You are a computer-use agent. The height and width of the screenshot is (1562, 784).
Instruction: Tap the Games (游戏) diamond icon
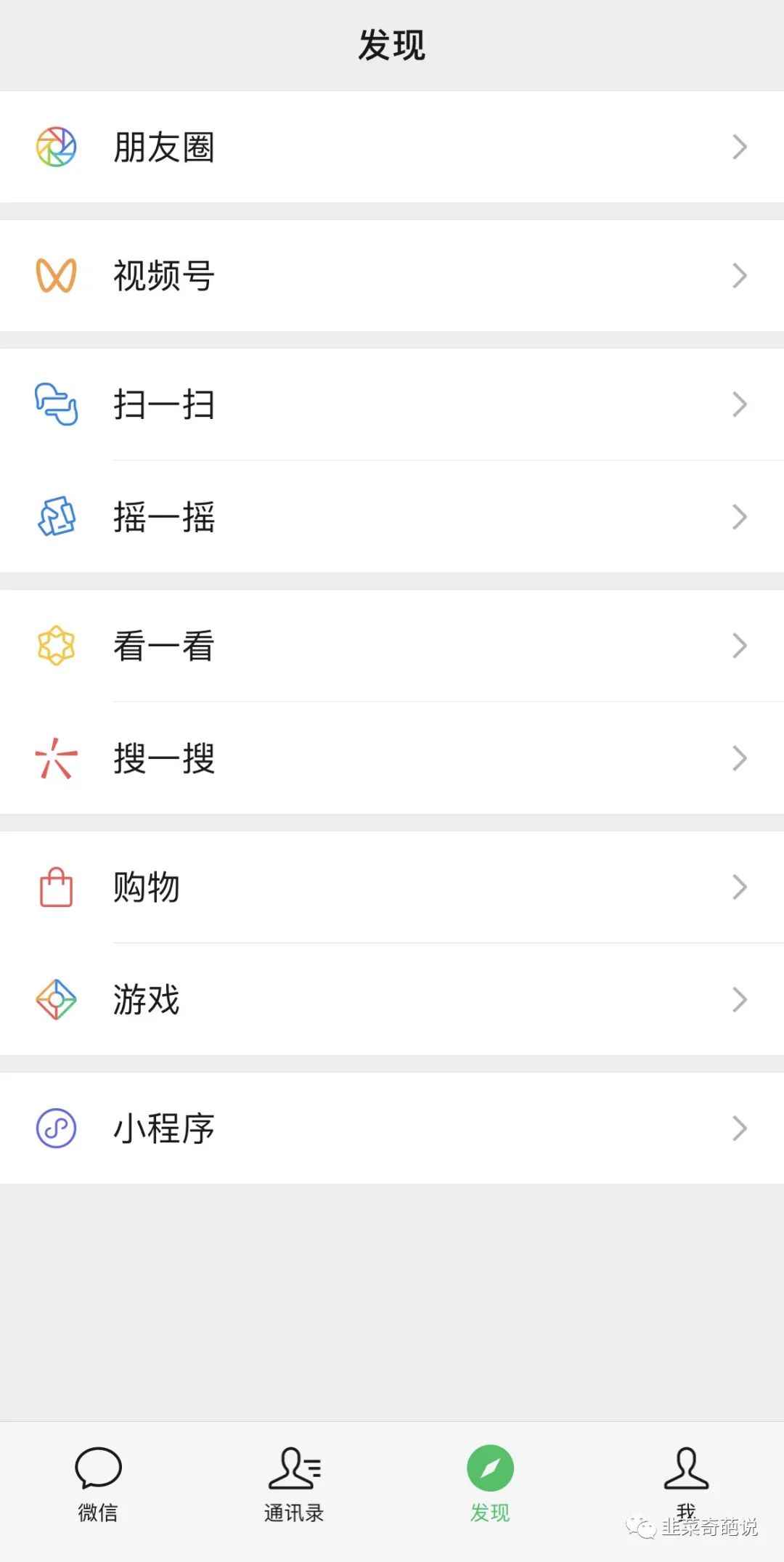(x=58, y=998)
